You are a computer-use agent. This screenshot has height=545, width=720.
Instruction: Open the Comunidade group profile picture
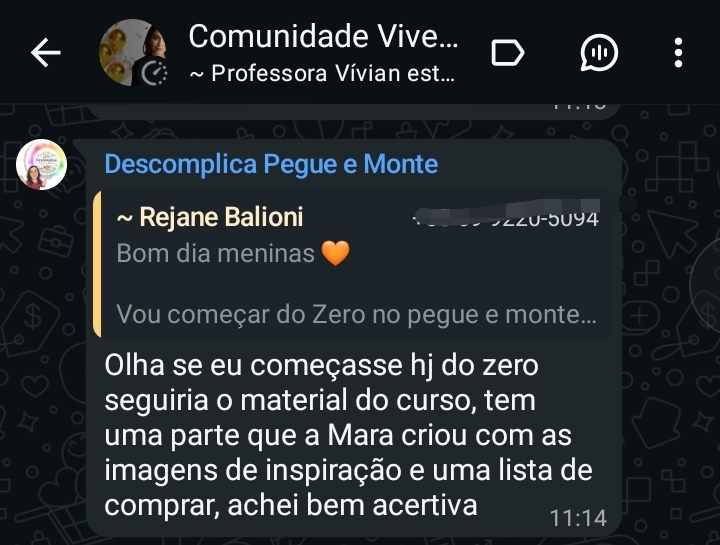(132, 53)
